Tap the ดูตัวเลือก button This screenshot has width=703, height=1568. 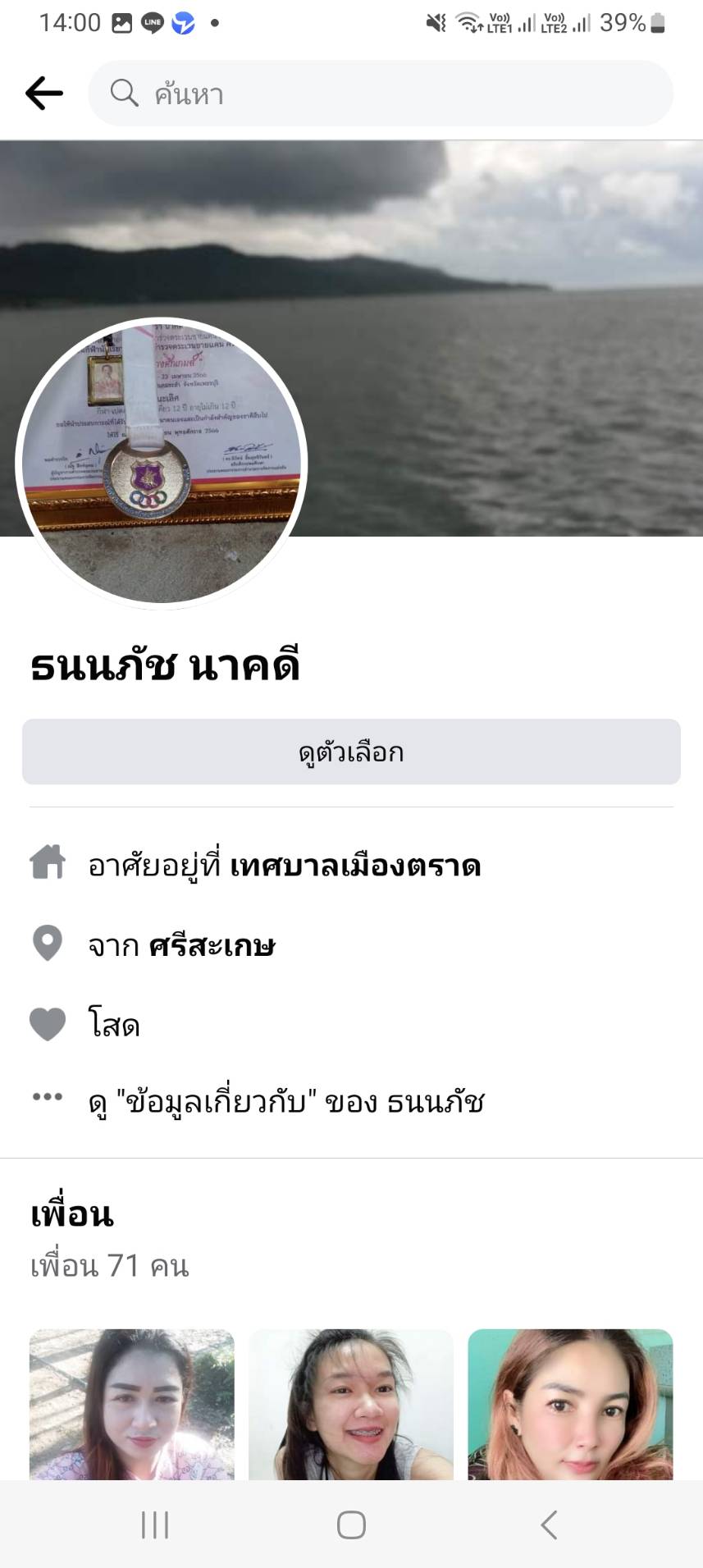(351, 752)
